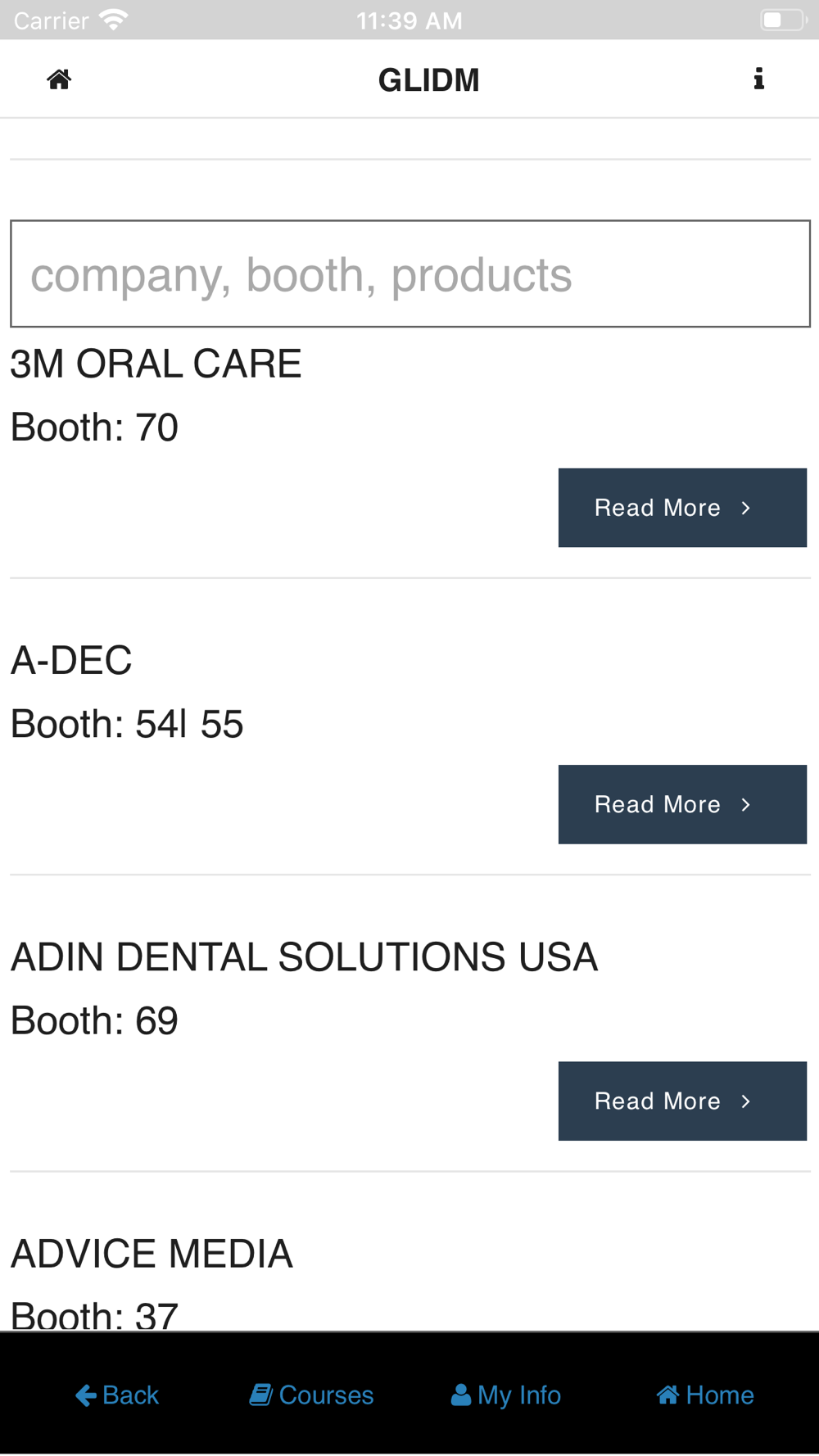Read more about 3M Oral Care
Screen dimensions: 819x1456
pos(681,508)
